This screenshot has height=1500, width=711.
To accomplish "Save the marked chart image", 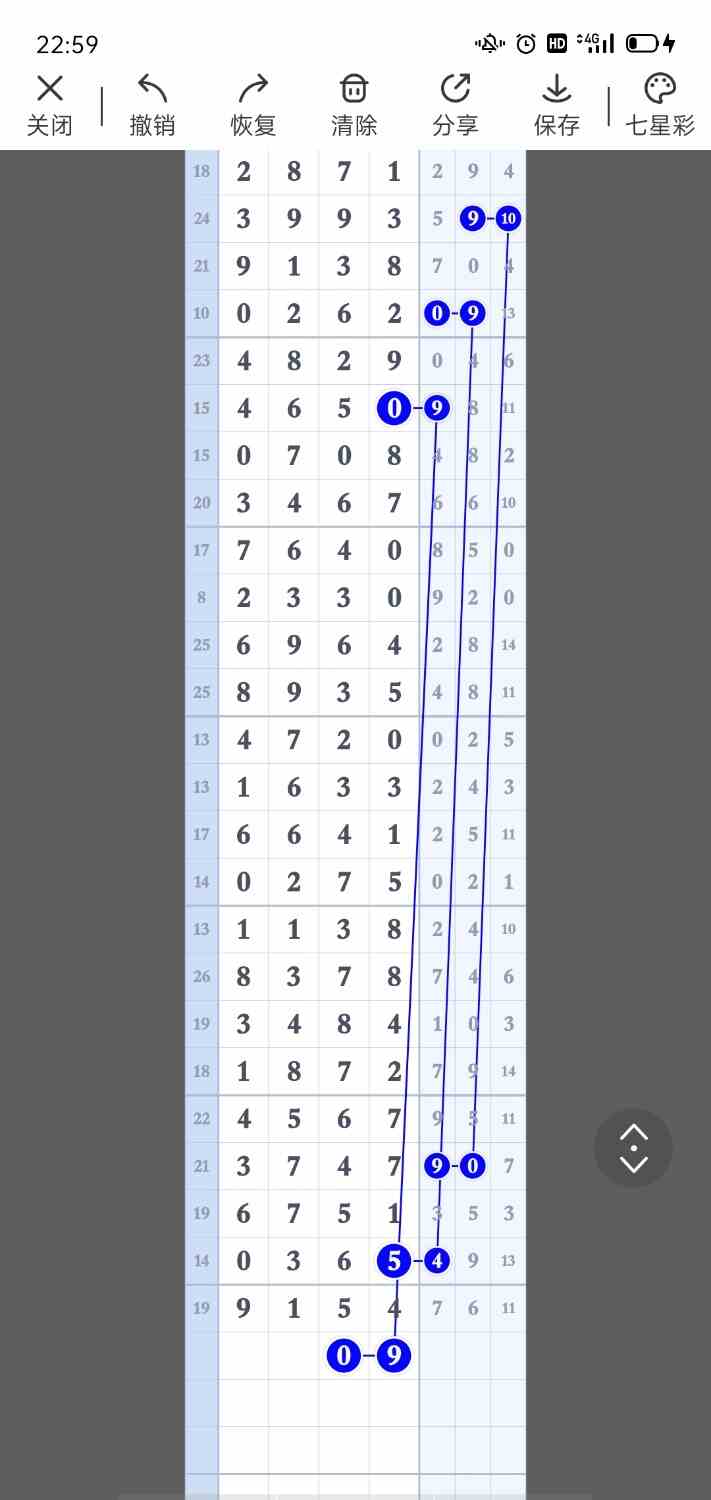I will [556, 105].
